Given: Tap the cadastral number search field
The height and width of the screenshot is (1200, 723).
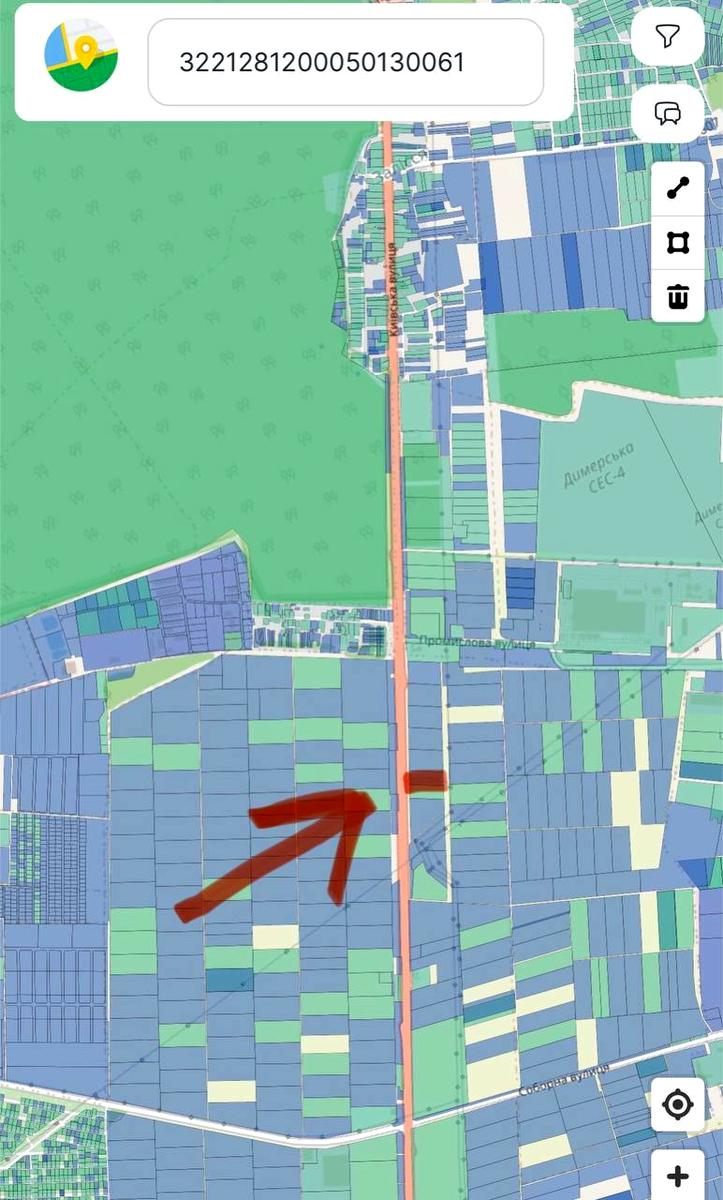Looking at the screenshot, I should [345, 62].
